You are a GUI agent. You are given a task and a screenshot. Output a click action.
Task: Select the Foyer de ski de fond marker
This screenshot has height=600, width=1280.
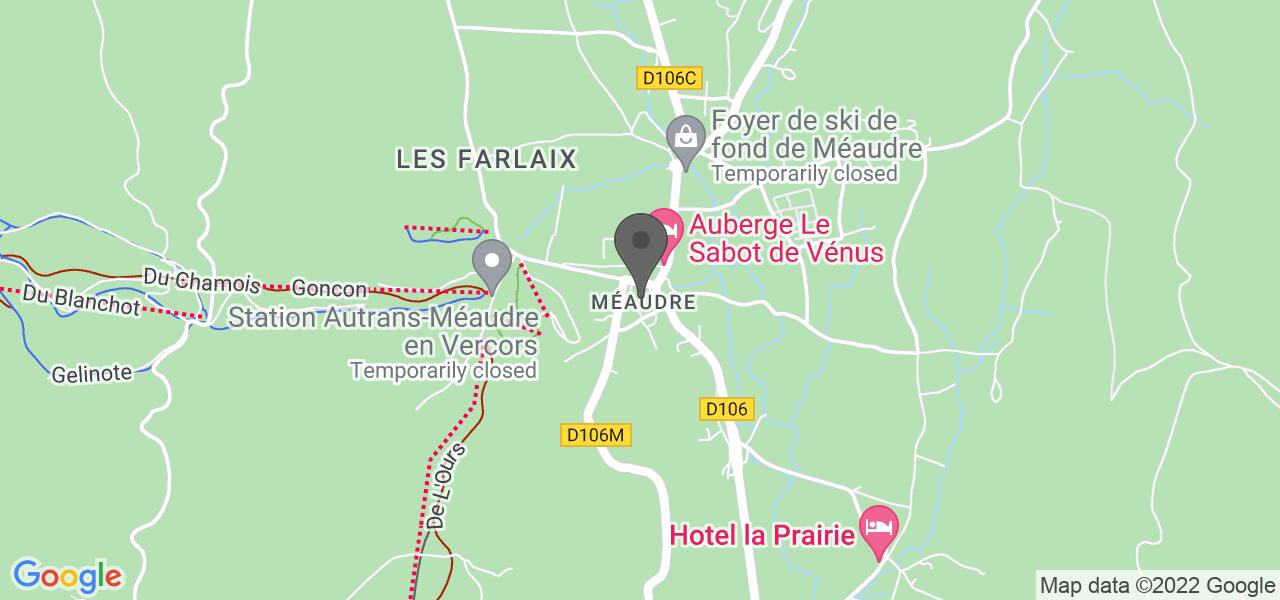686,138
